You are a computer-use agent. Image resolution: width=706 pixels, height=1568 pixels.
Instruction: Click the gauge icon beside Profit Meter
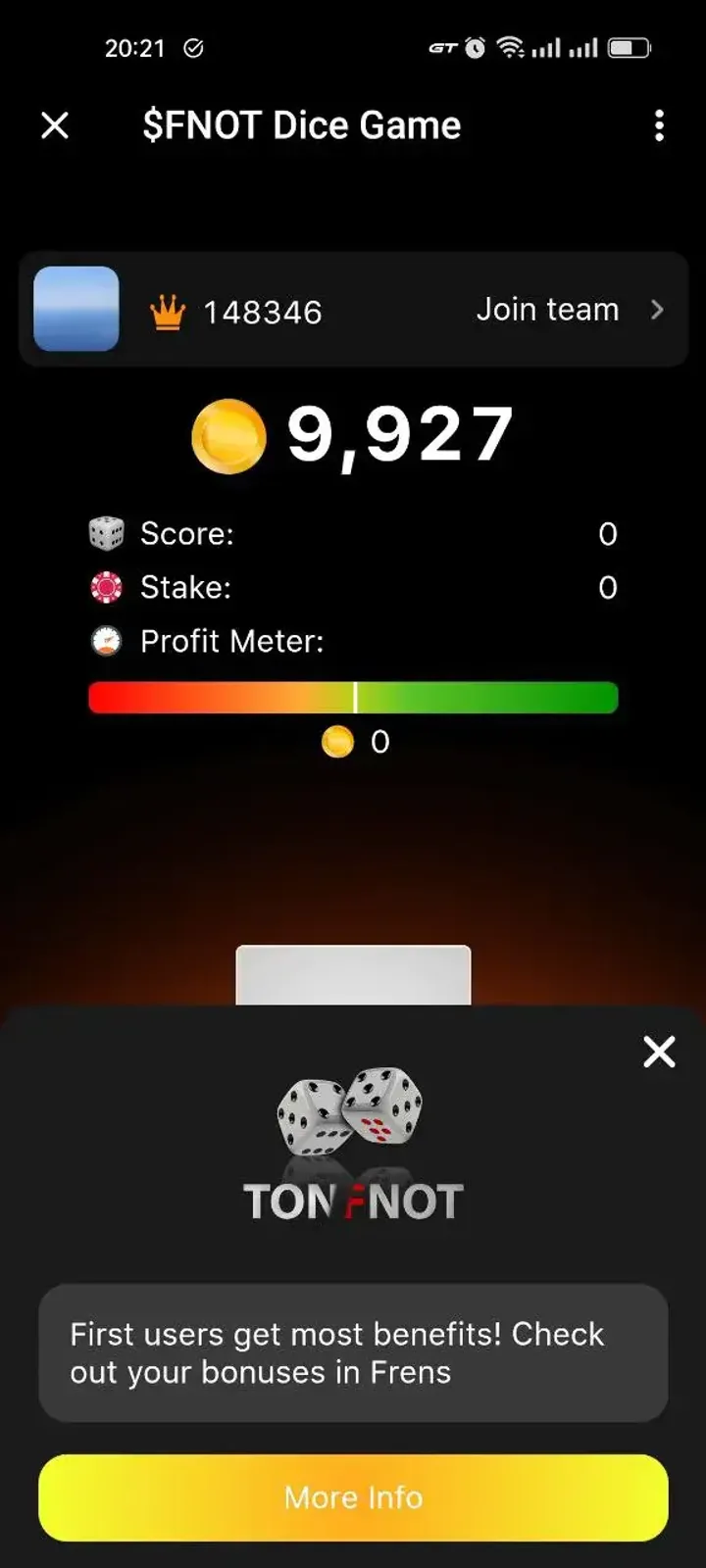pyautogui.click(x=105, y=640)
